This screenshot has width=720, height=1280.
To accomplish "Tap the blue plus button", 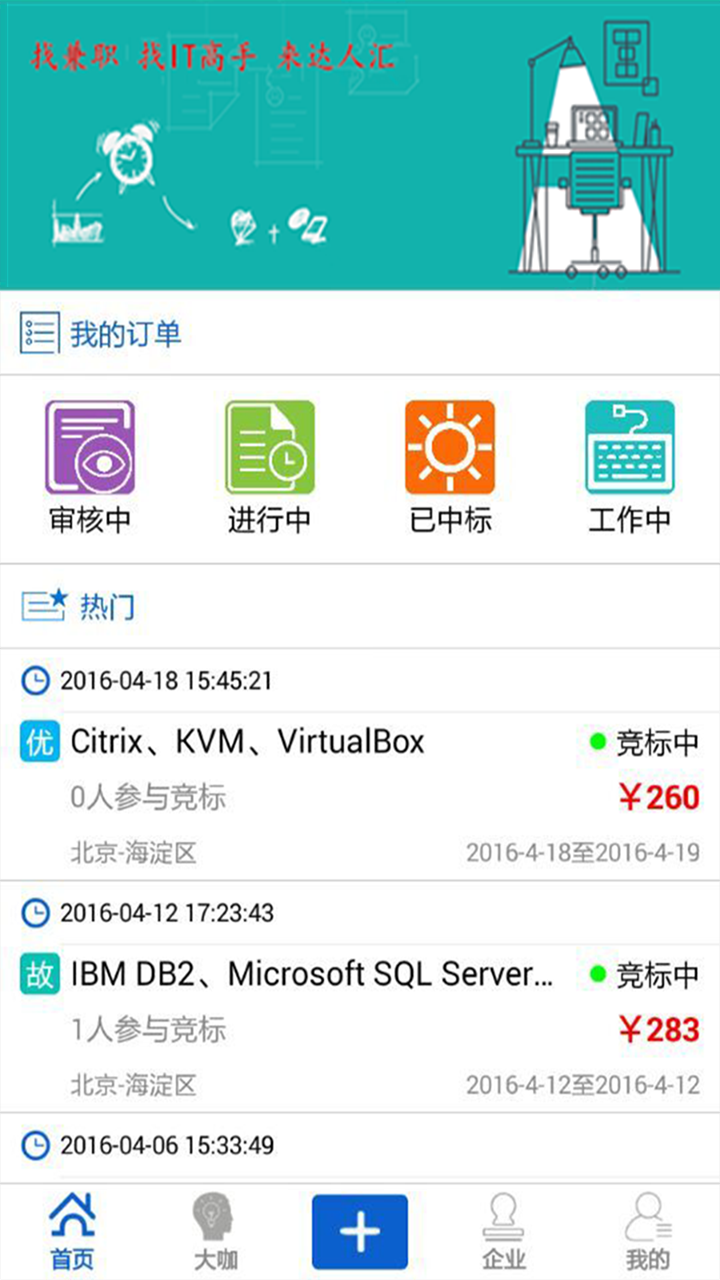I will coord(360,1232).
